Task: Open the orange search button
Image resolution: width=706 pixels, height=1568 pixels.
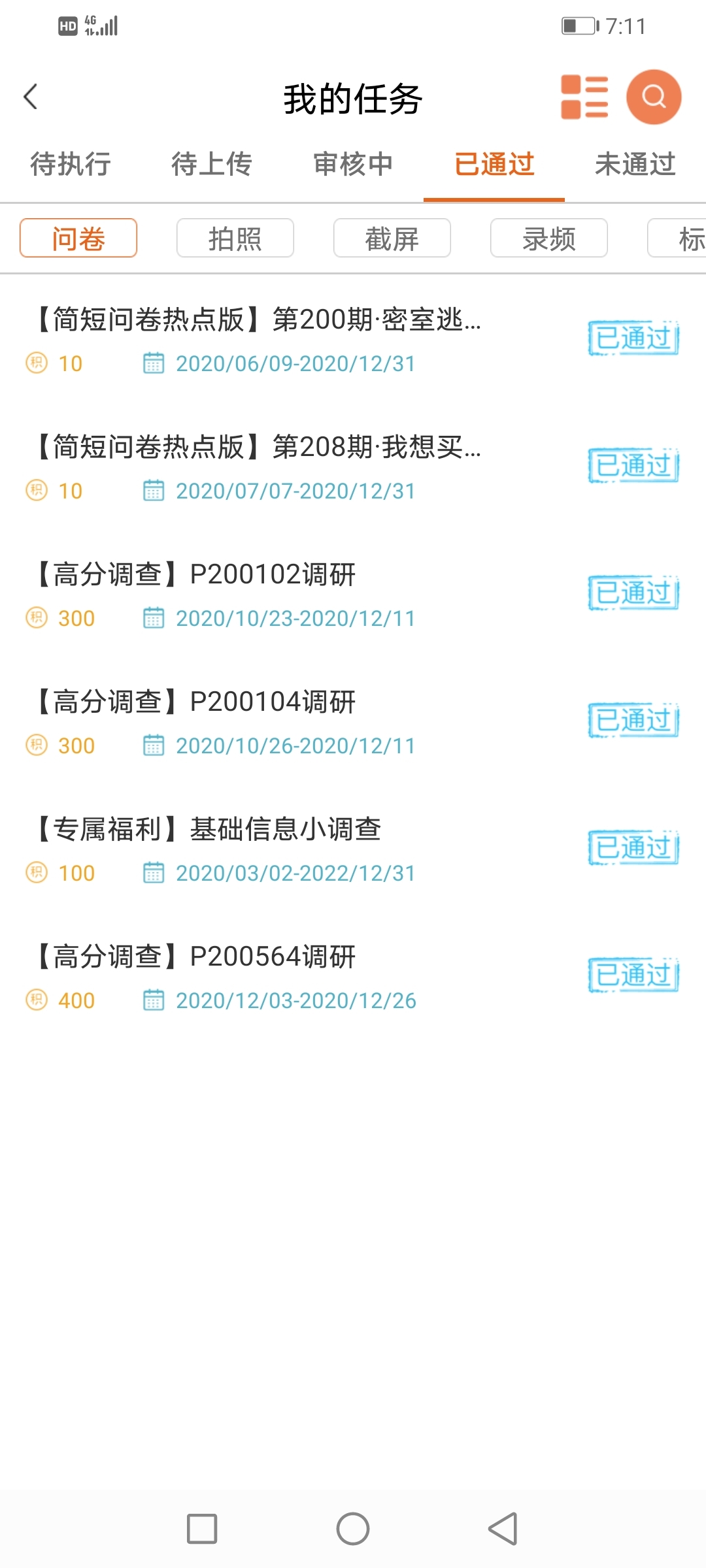Action: coord(654,97)
